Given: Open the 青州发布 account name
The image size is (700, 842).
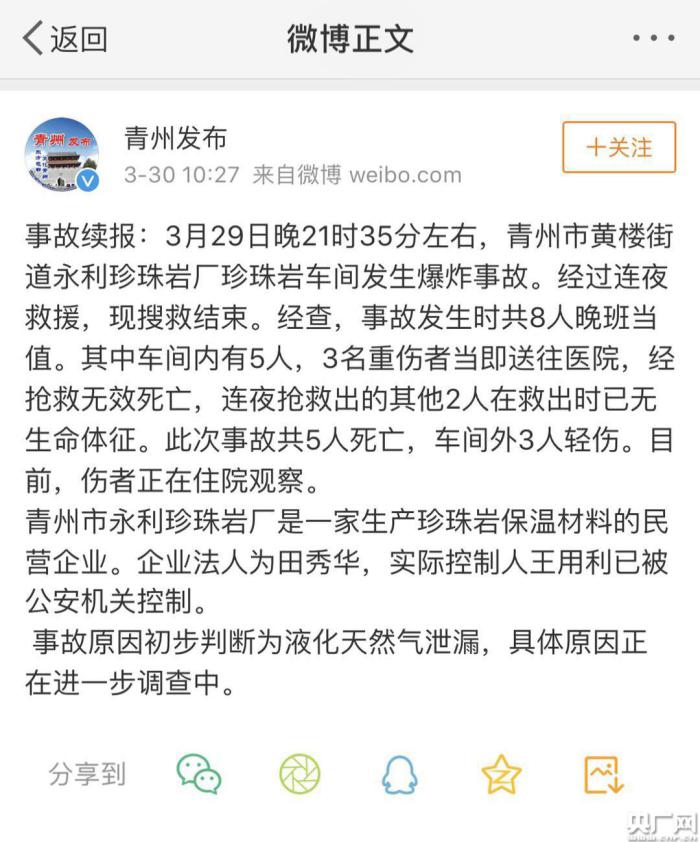Looking at the screenshot, I should pyautogui.click(x=175, y=137).
